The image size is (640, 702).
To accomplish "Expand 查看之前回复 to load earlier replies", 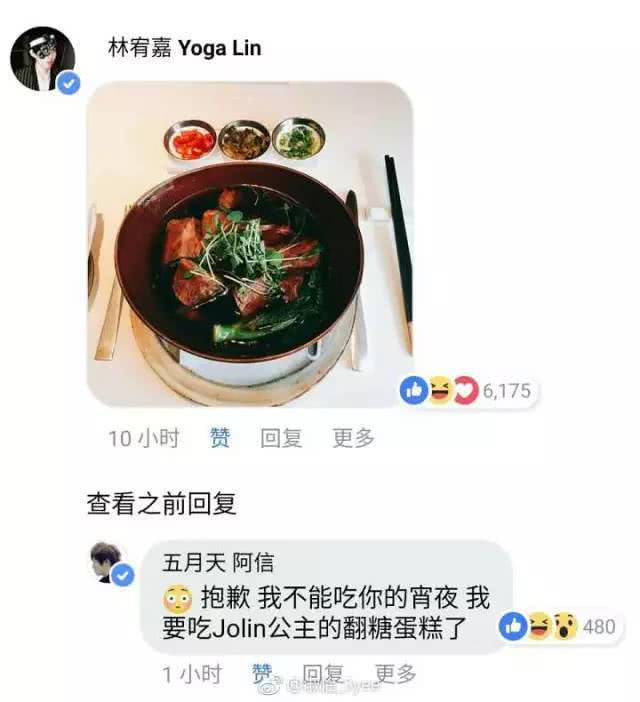I will [161, 504].
